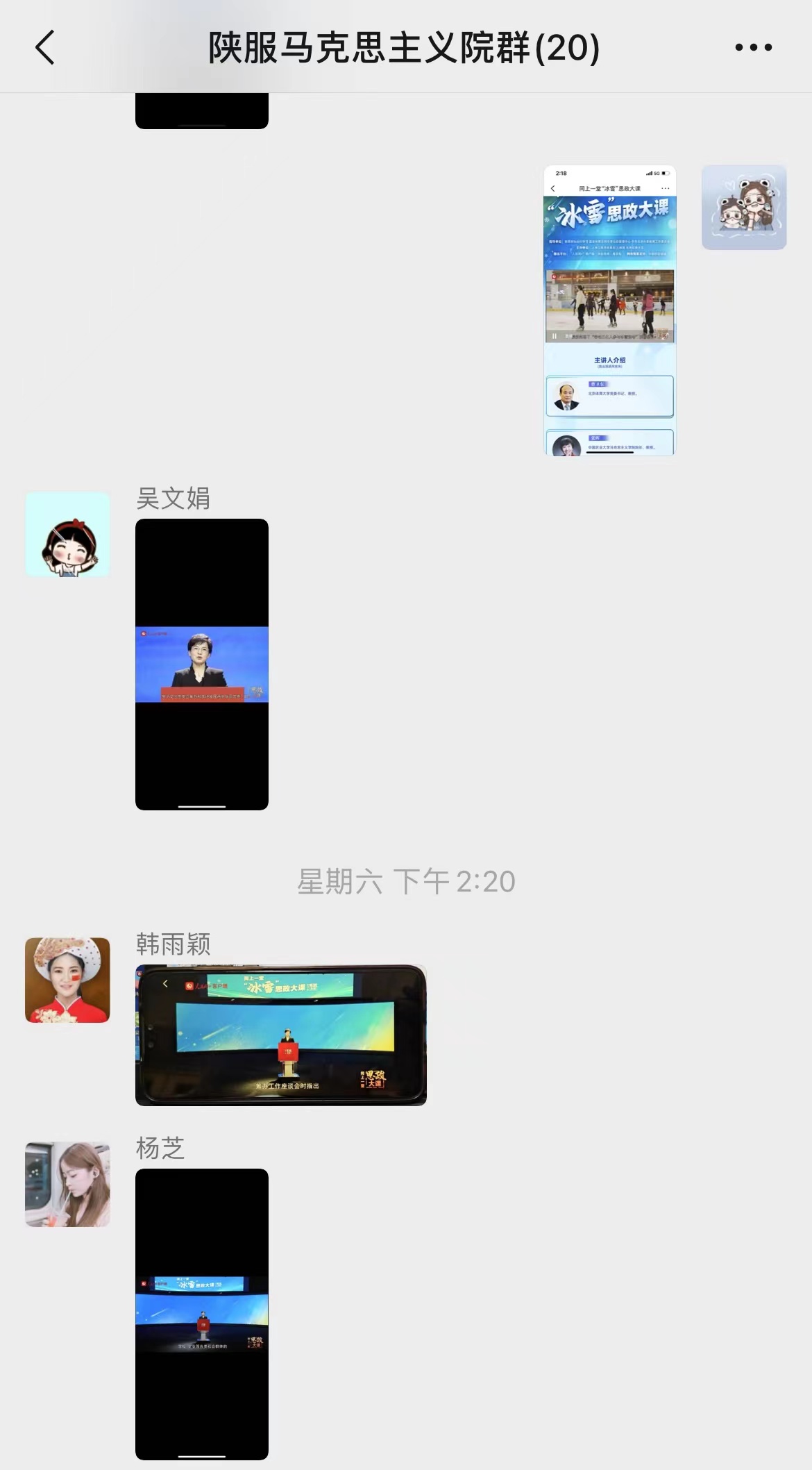Open 韩雨颖's profile avatar
The width and height of the screenshot is (812, 1470).
click(68, 980)
